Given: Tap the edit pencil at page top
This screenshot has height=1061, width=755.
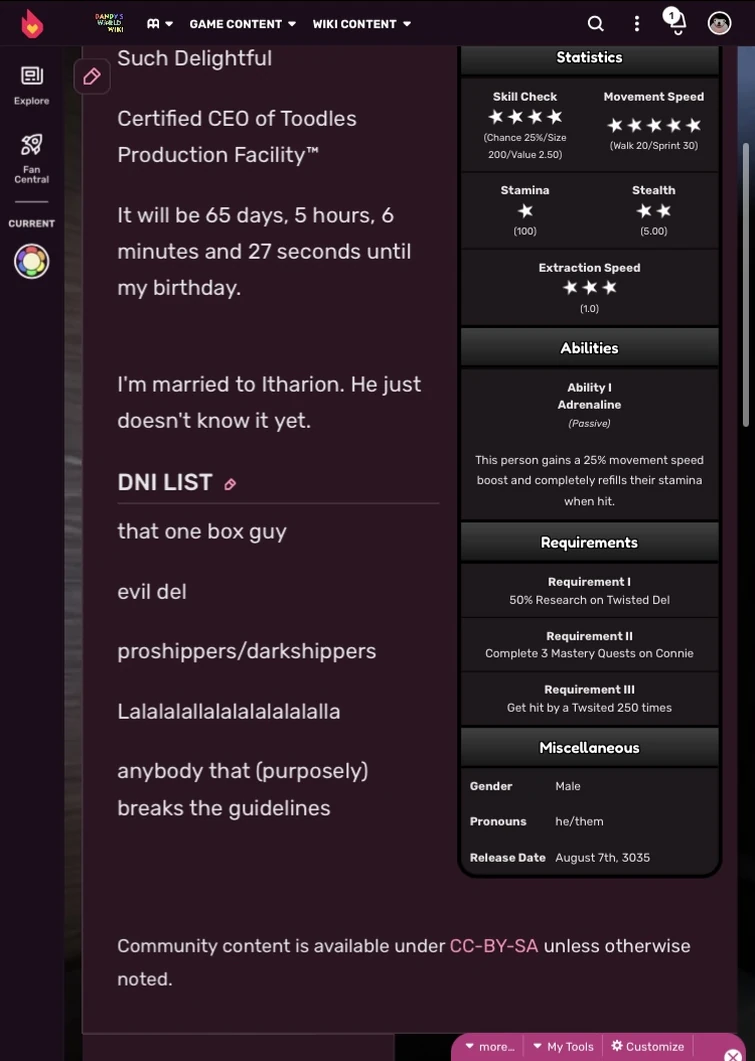Looking at the screenshot, I should [x=92, y=77].
